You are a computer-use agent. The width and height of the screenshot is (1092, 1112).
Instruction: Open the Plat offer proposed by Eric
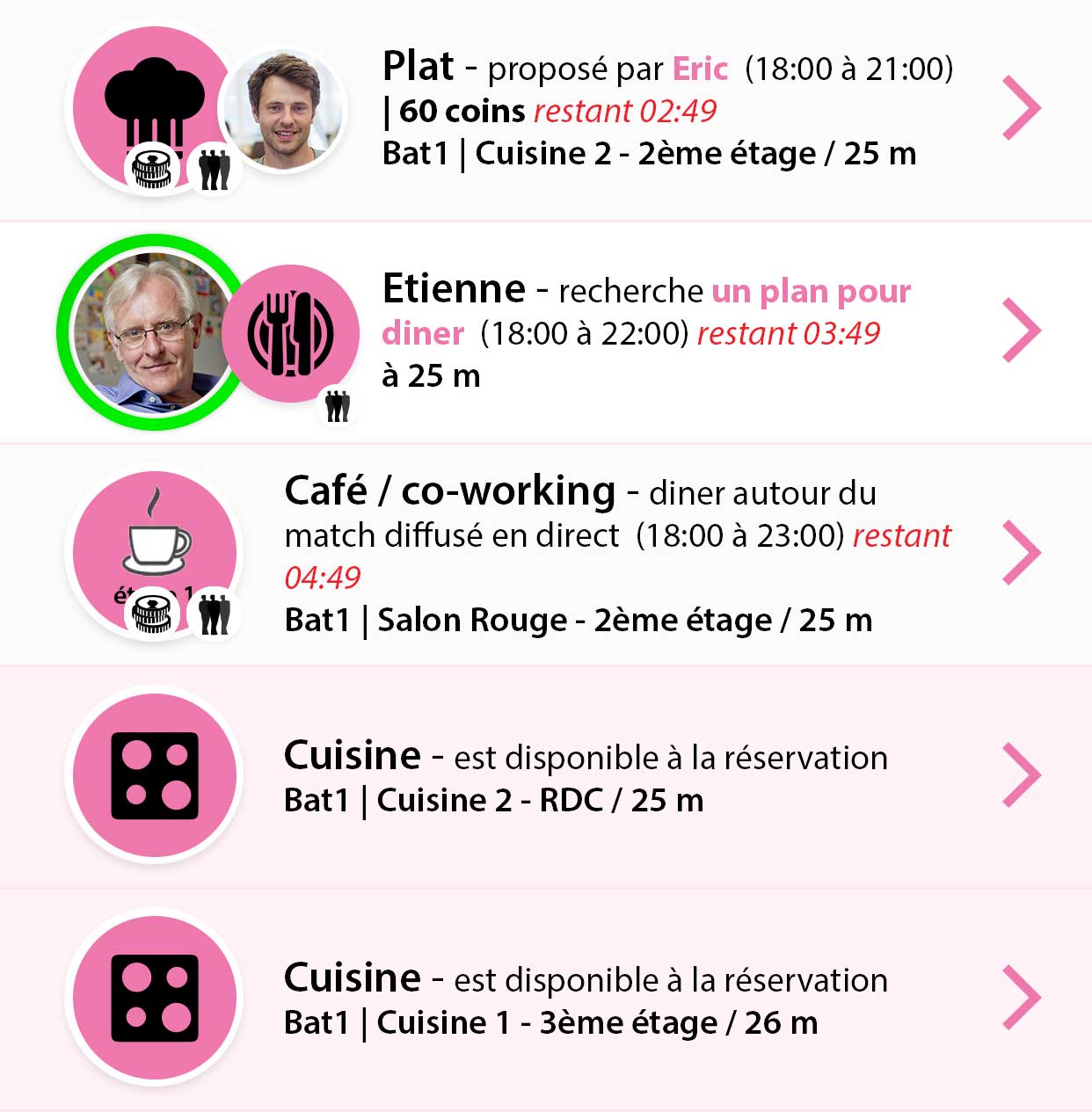(1022, 108)
